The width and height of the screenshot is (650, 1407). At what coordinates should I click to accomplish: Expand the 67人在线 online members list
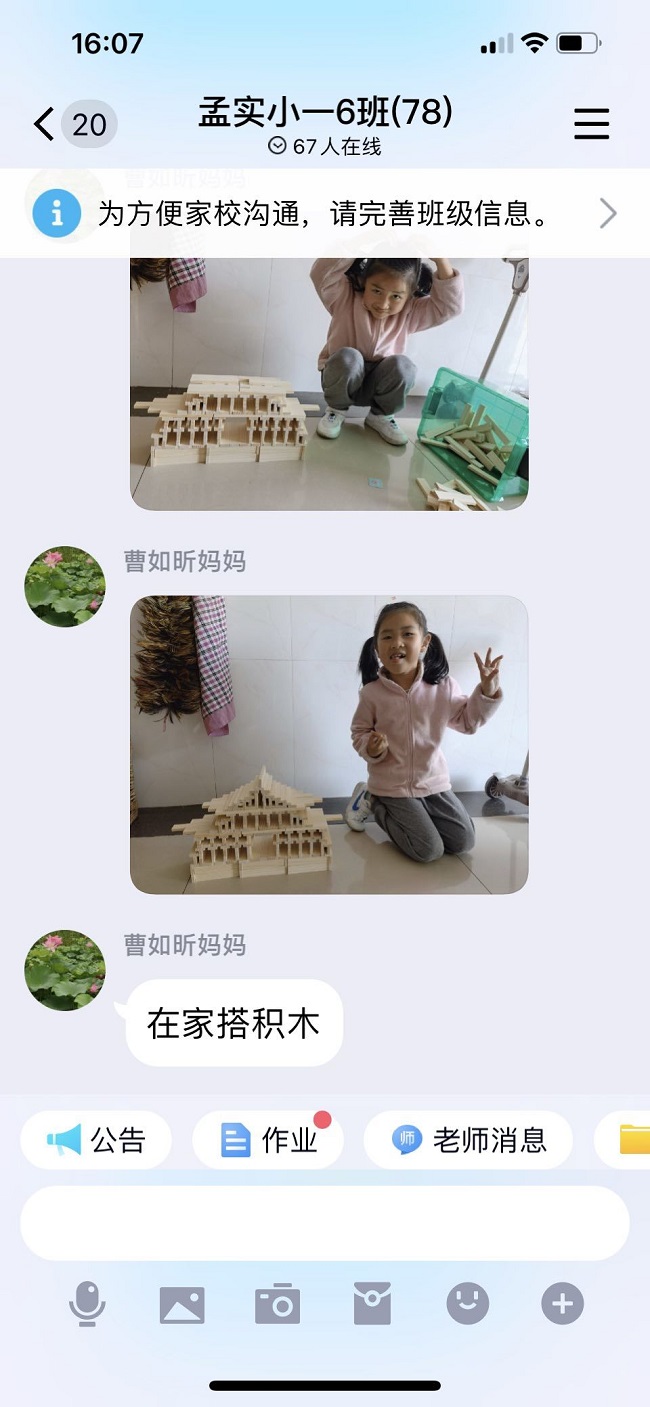tap(325, 147)
